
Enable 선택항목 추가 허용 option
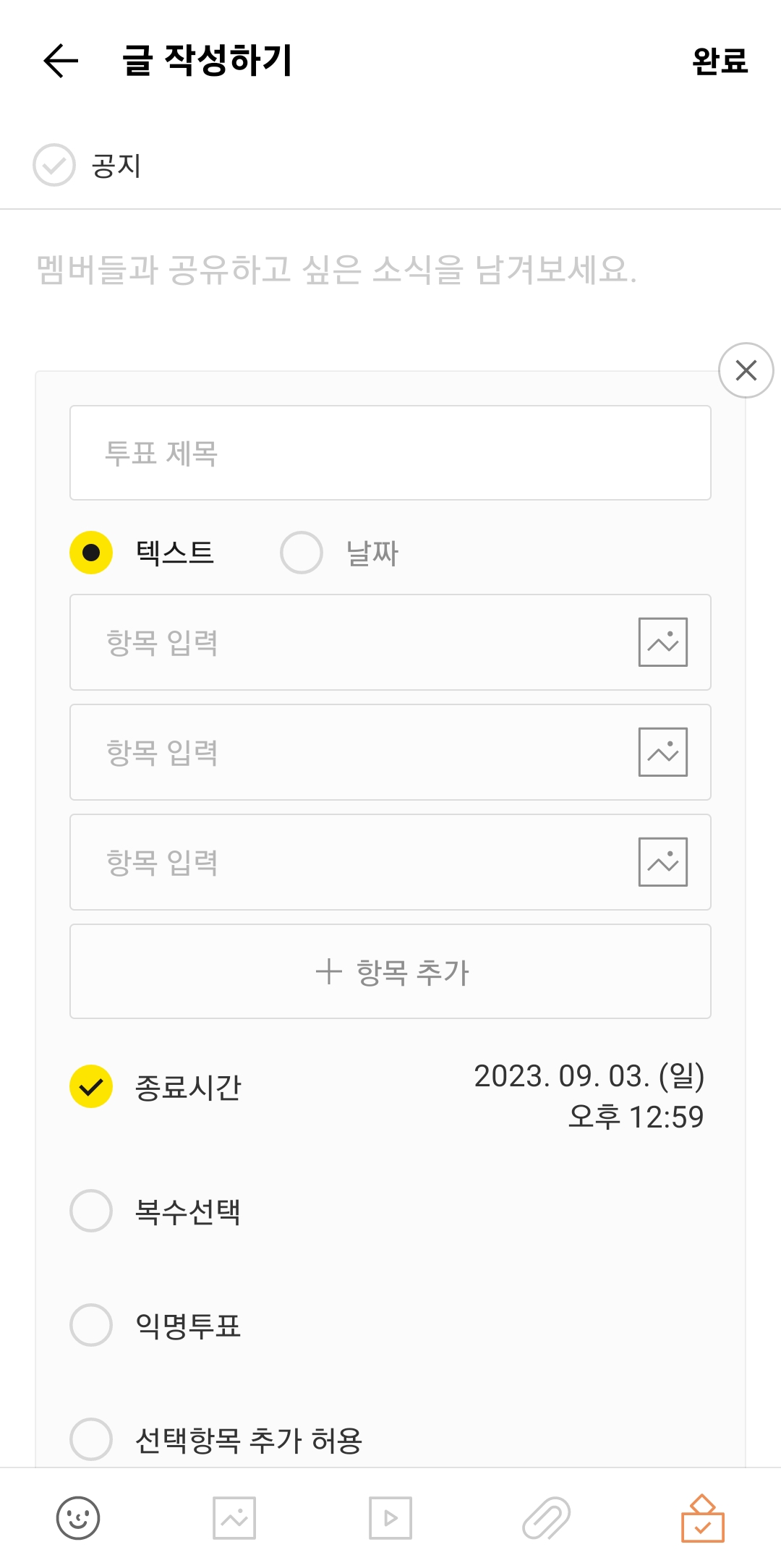[91, 1439]
